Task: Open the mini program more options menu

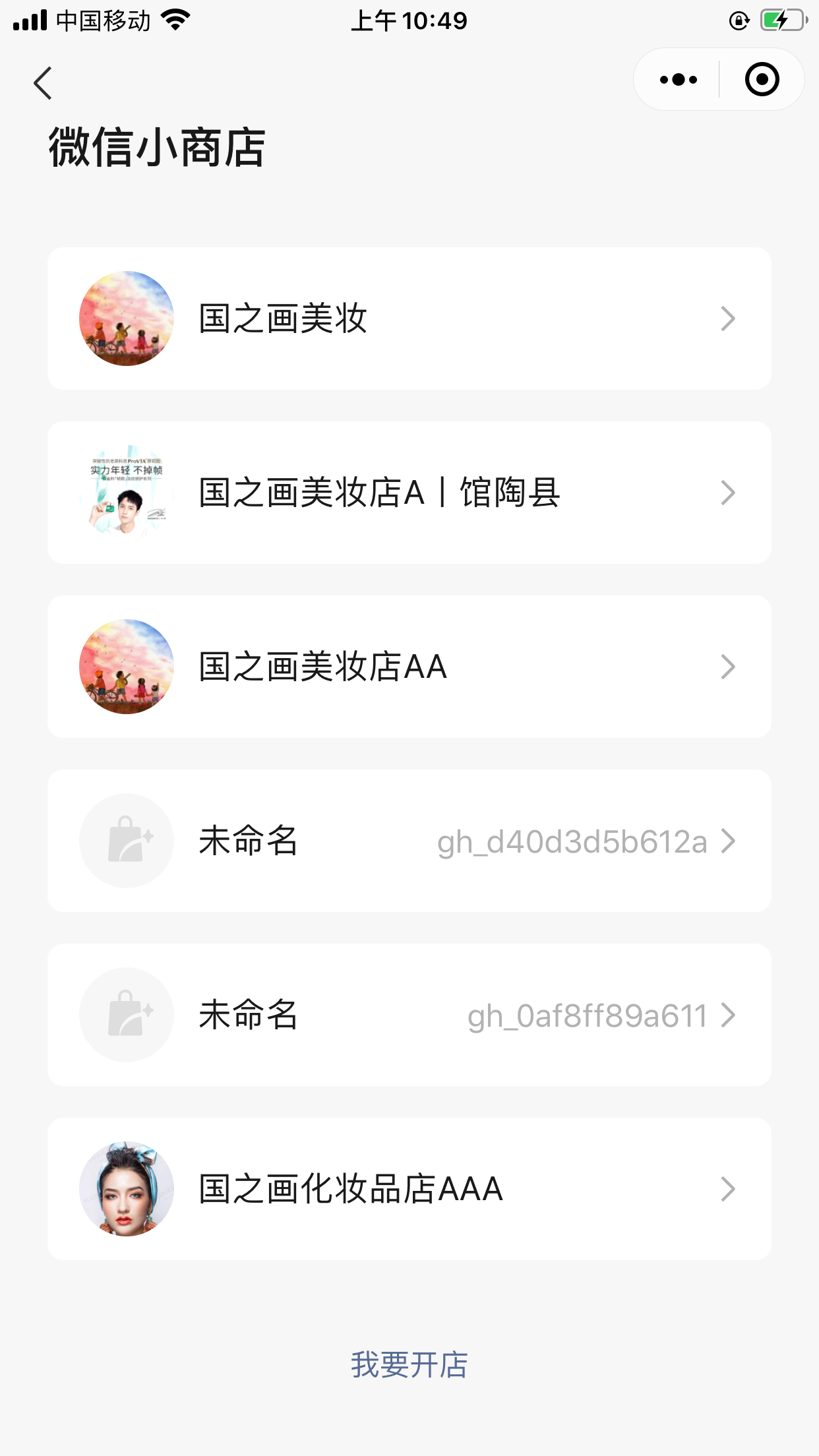Action: [678, 80]
